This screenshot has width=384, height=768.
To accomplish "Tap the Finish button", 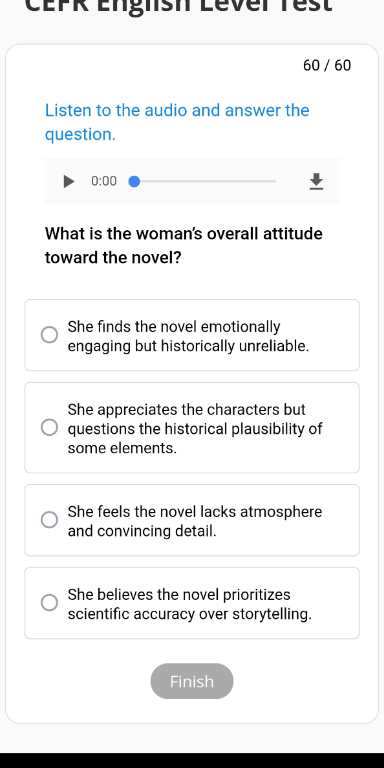I will coord(192,681).
